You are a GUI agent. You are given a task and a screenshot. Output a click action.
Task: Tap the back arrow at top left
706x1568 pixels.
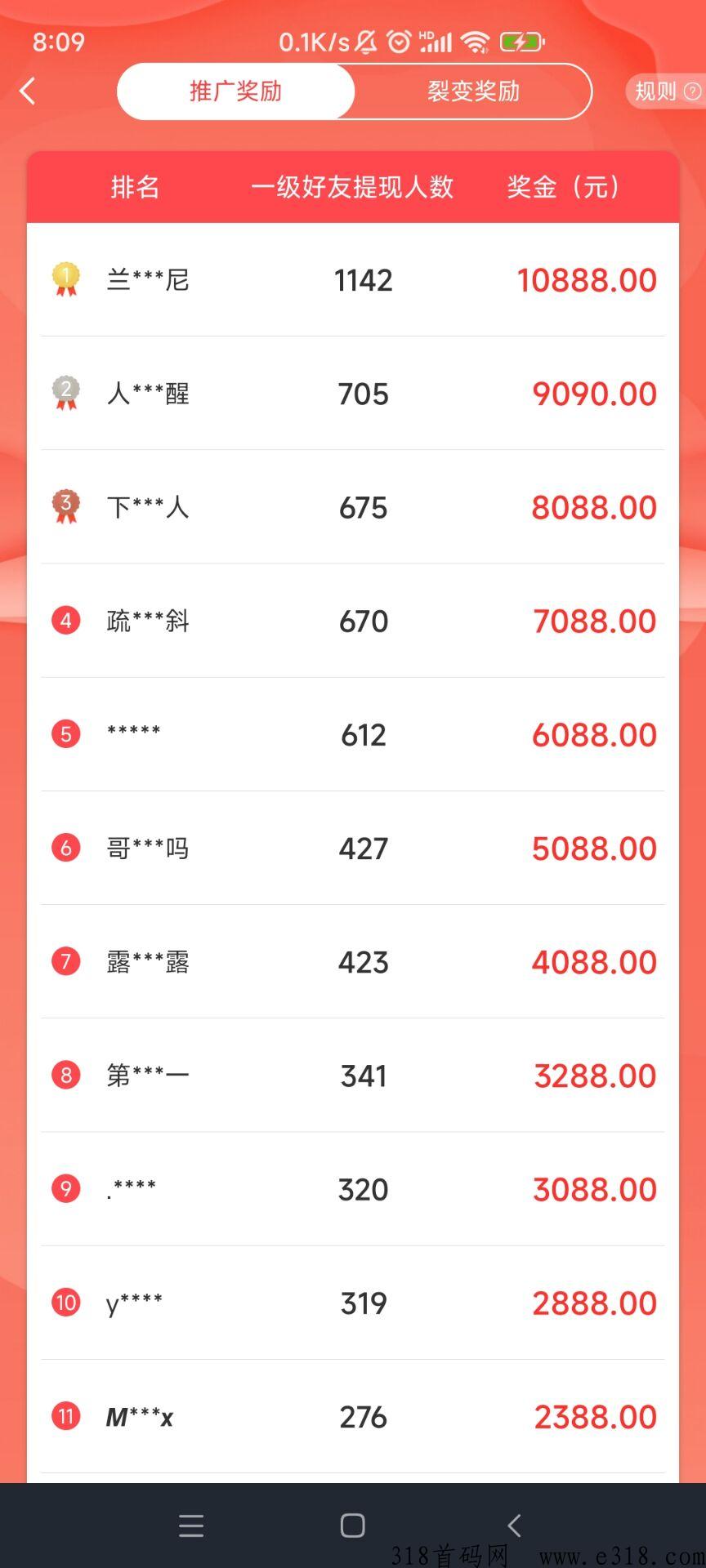[x=29, y=91]
